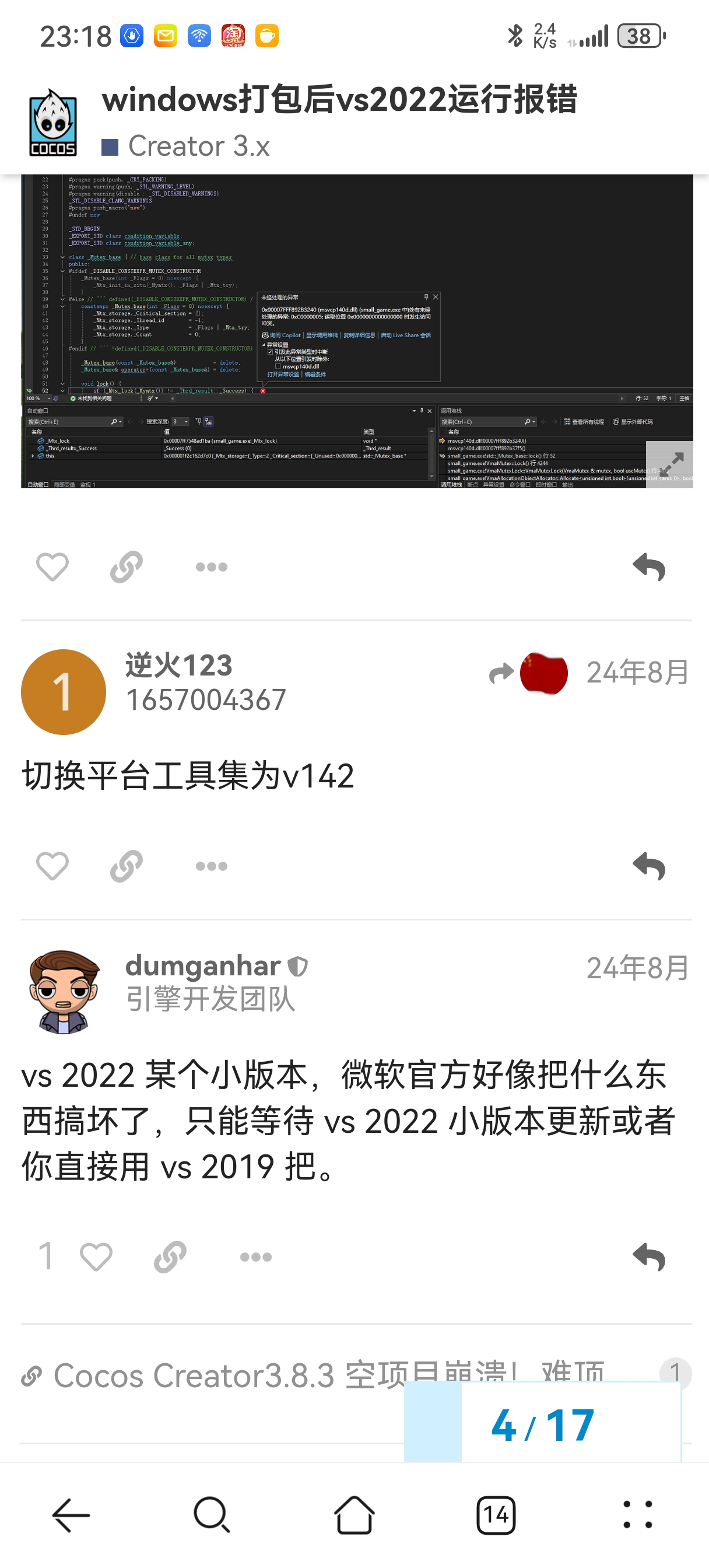Reply to 逆火123's v142 comment
The height and width of the screenshot is (1568, 709).
pyautogui.click(x=649, y=866)
